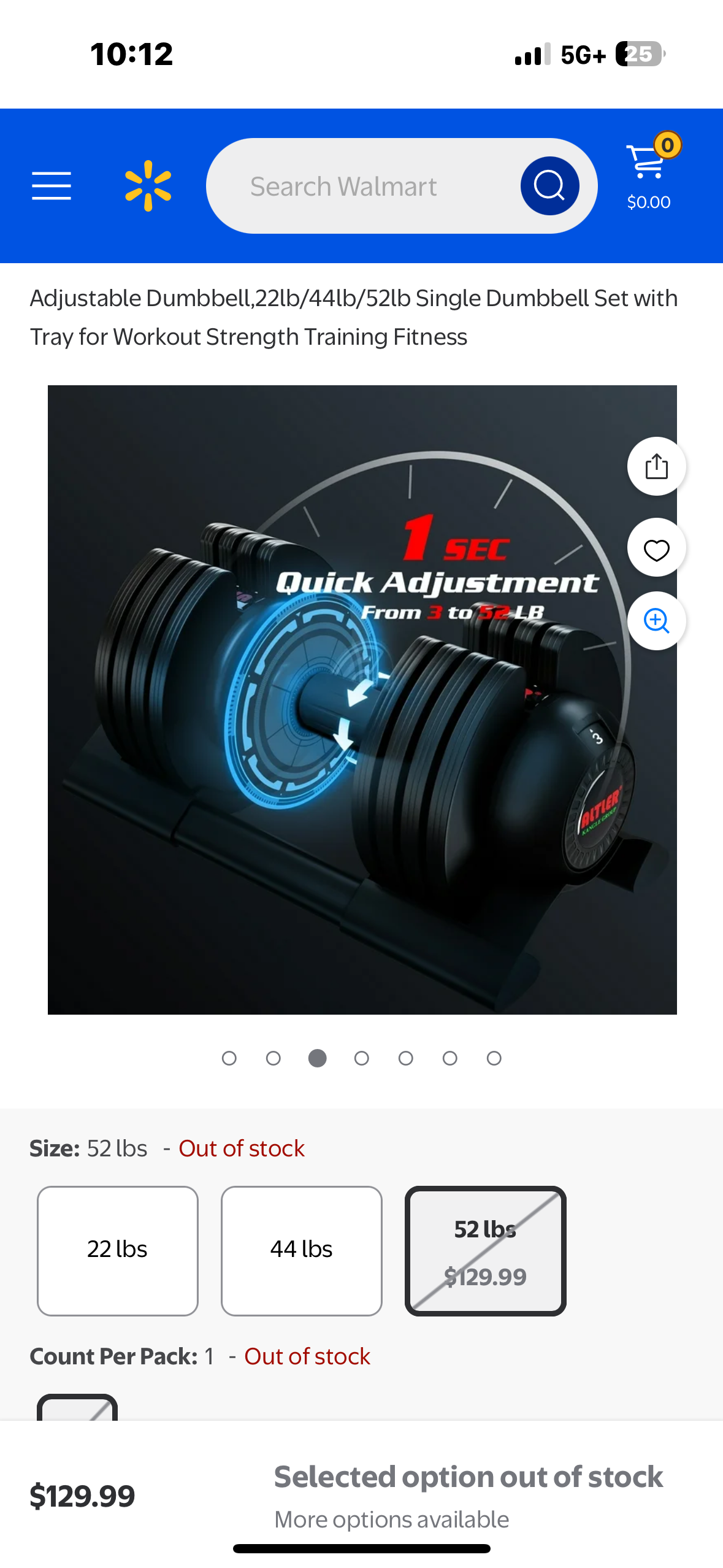Jump to the last image dot
This screenshot has height=1568, width=723.
(494, 1058)
